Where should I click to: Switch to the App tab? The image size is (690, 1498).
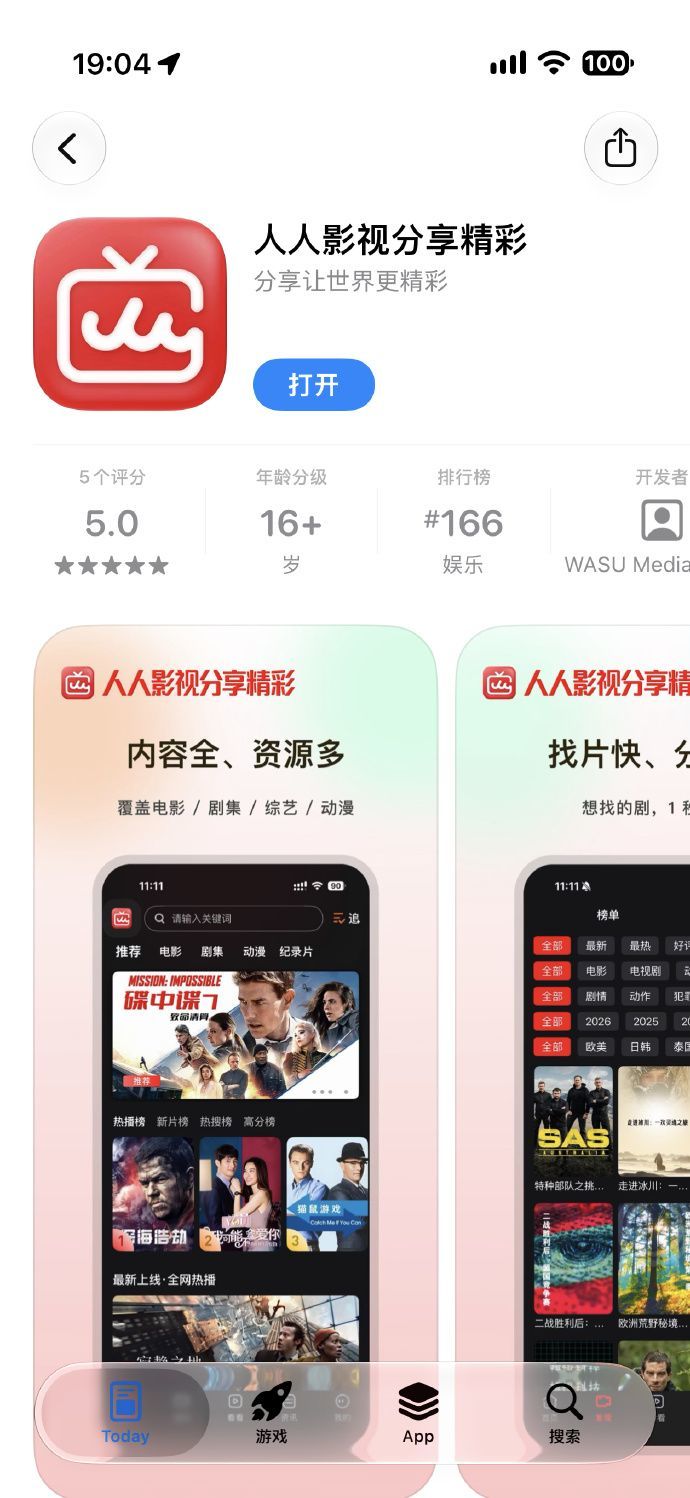pyautogui.click(x=418, y=1413)
